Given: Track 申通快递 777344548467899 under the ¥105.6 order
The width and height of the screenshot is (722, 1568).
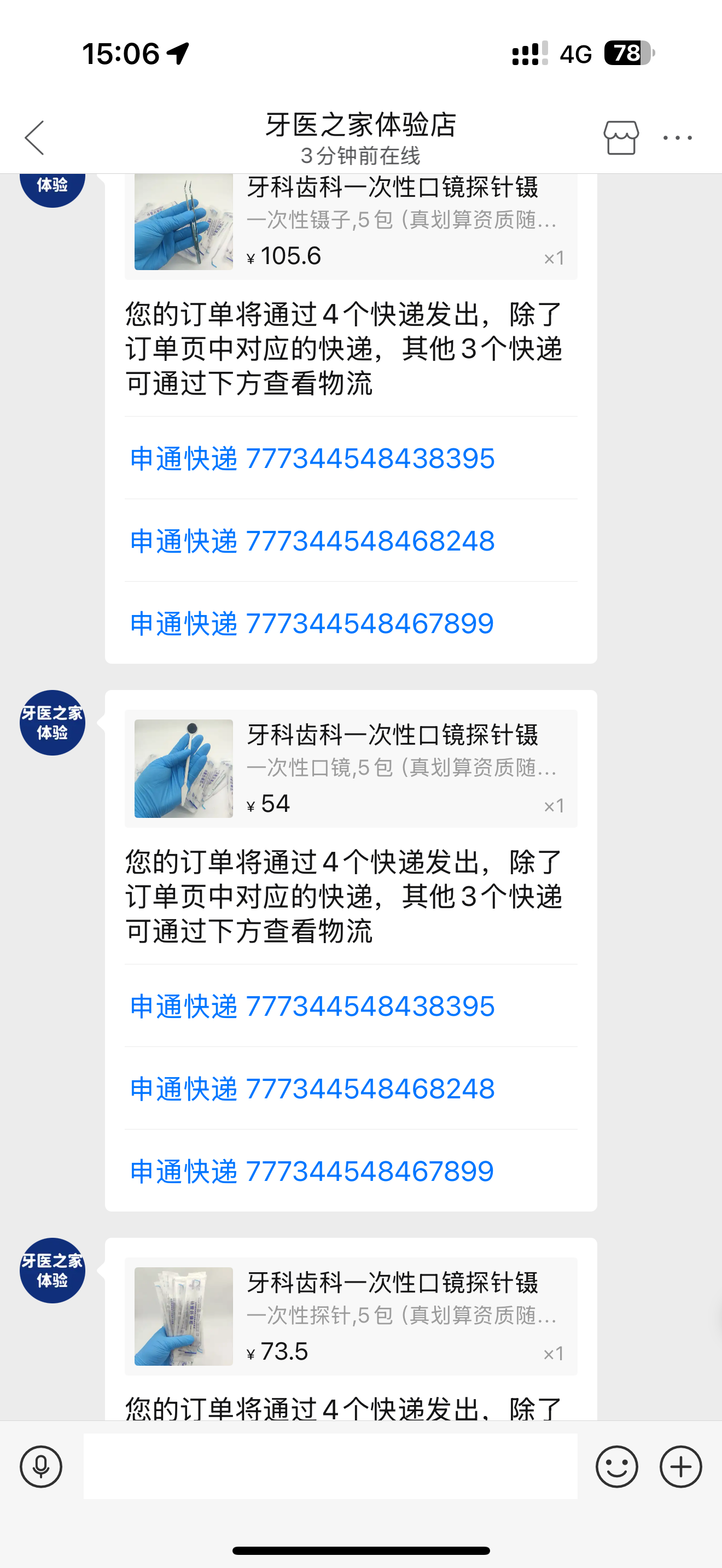Looking at the screenshot, I should (312, 623).
